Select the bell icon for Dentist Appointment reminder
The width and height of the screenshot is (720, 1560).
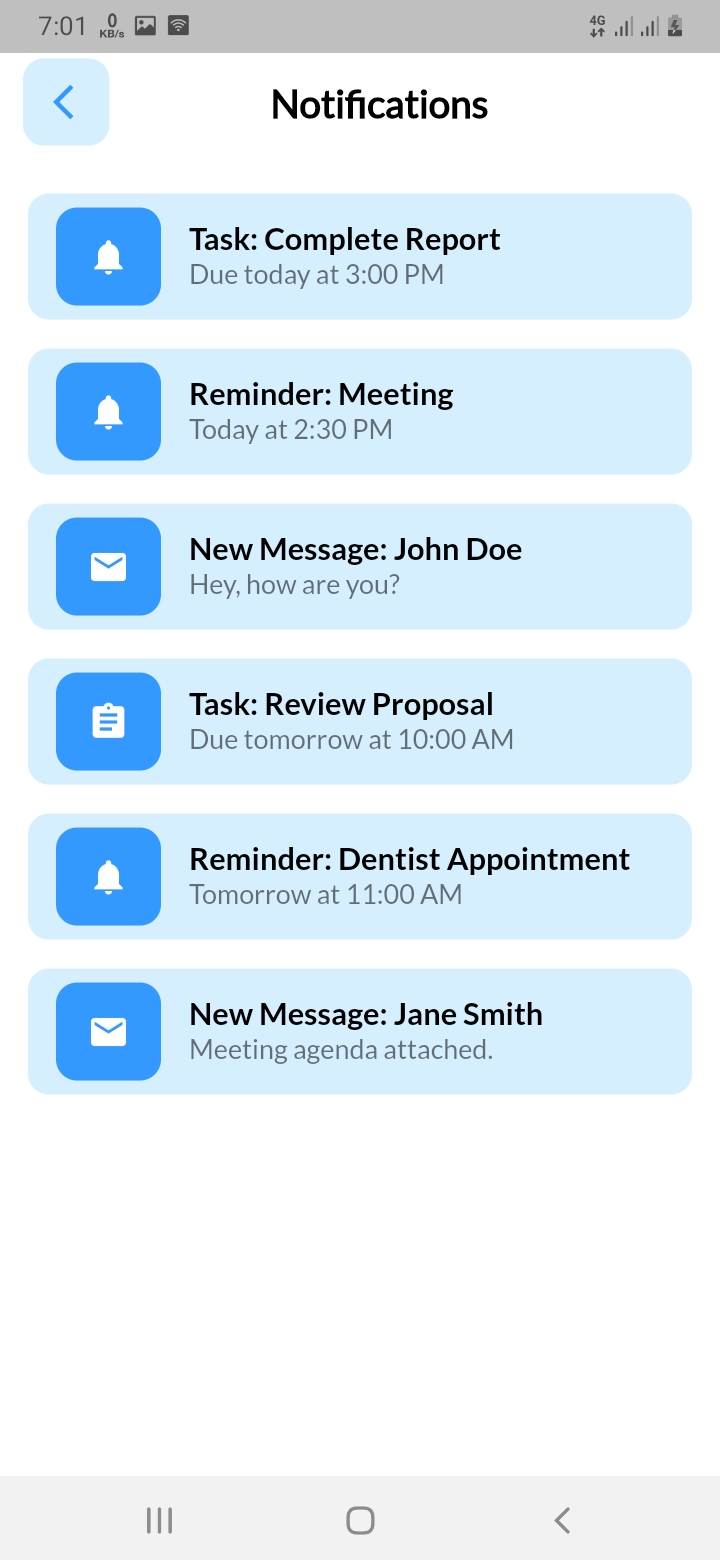pos(107,876)
